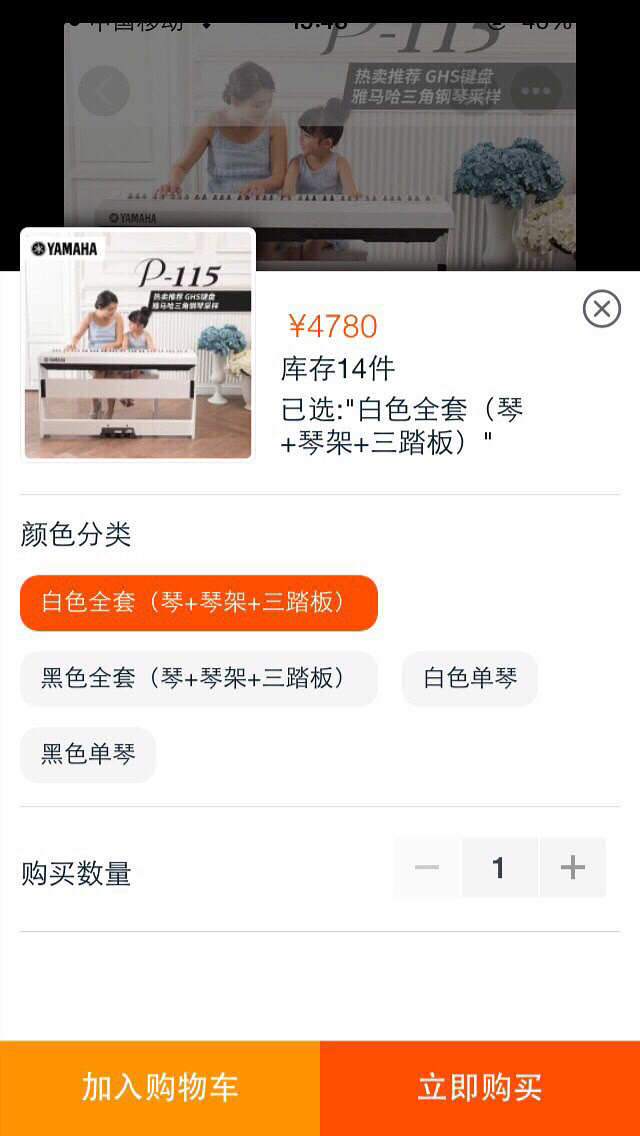Pick the 白色单琴 option
Viewport: 640px width, 1136px height.
point(470,679)
